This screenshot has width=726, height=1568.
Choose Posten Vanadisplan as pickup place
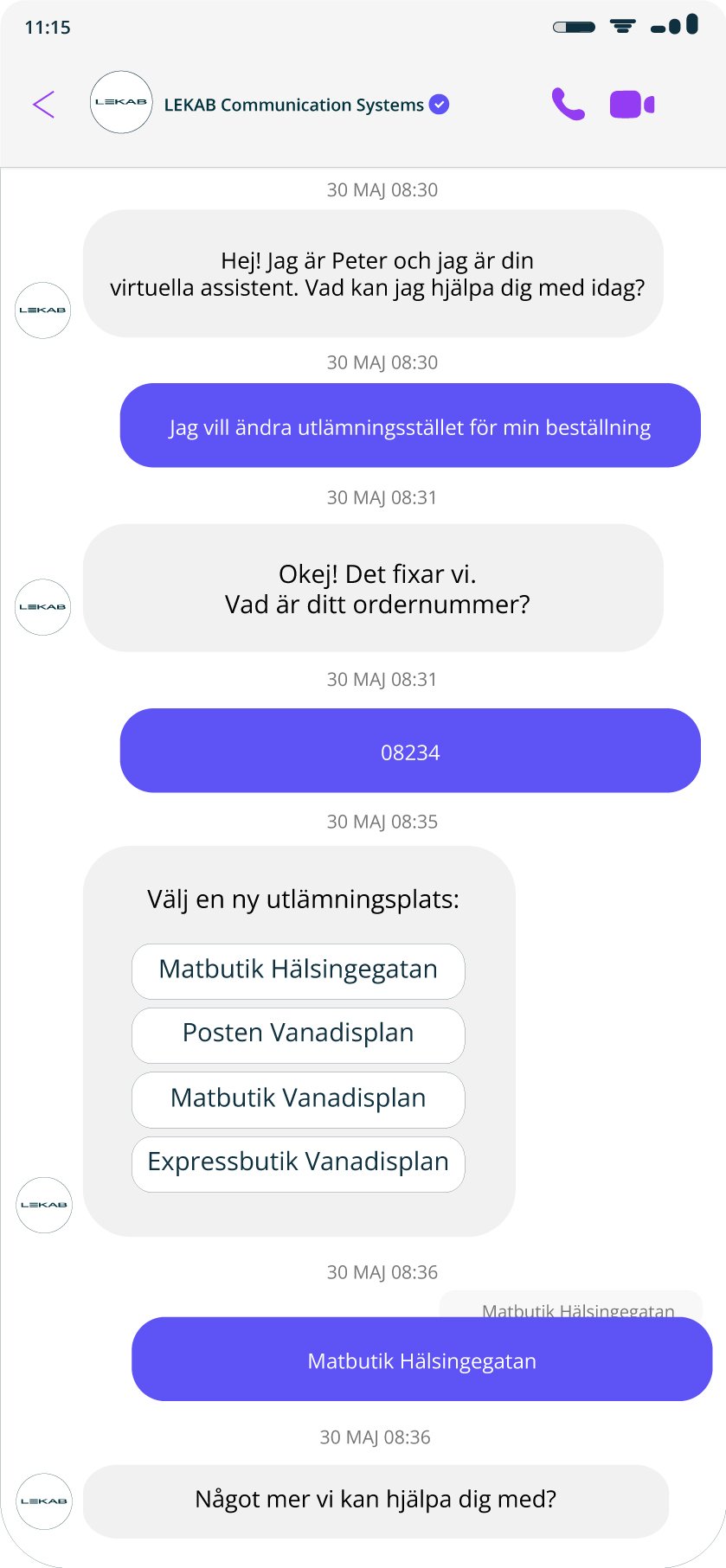point(299,1034)
